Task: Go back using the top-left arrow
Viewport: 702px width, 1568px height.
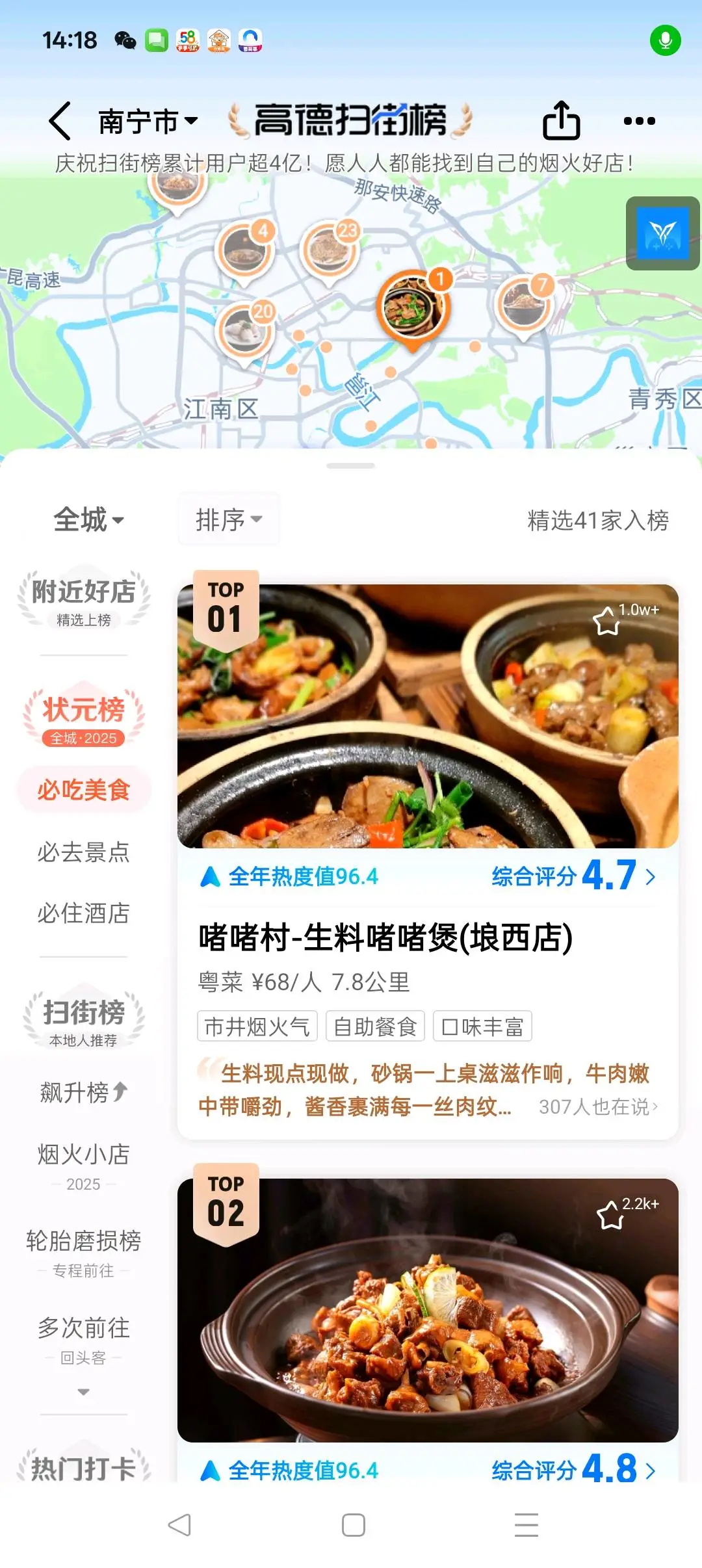Action: click(60, 121)
